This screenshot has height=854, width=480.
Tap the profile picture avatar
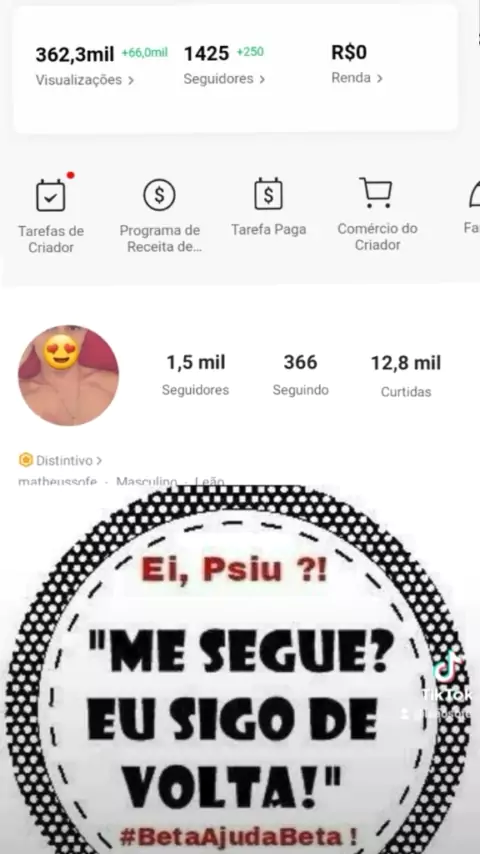point(69,375)
